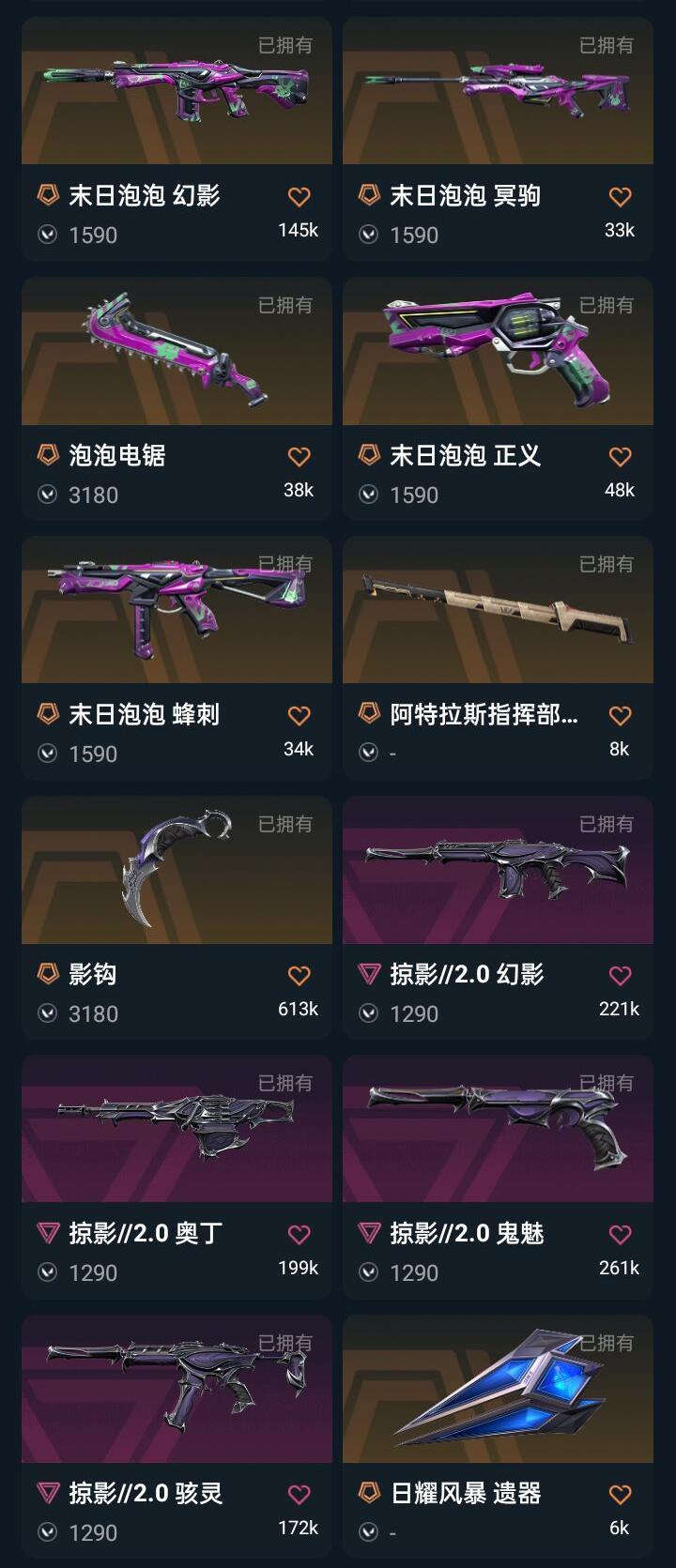Tap the heart on 泡泡电锯
Screen dimensions: 676x1568
tap(299, 457)
